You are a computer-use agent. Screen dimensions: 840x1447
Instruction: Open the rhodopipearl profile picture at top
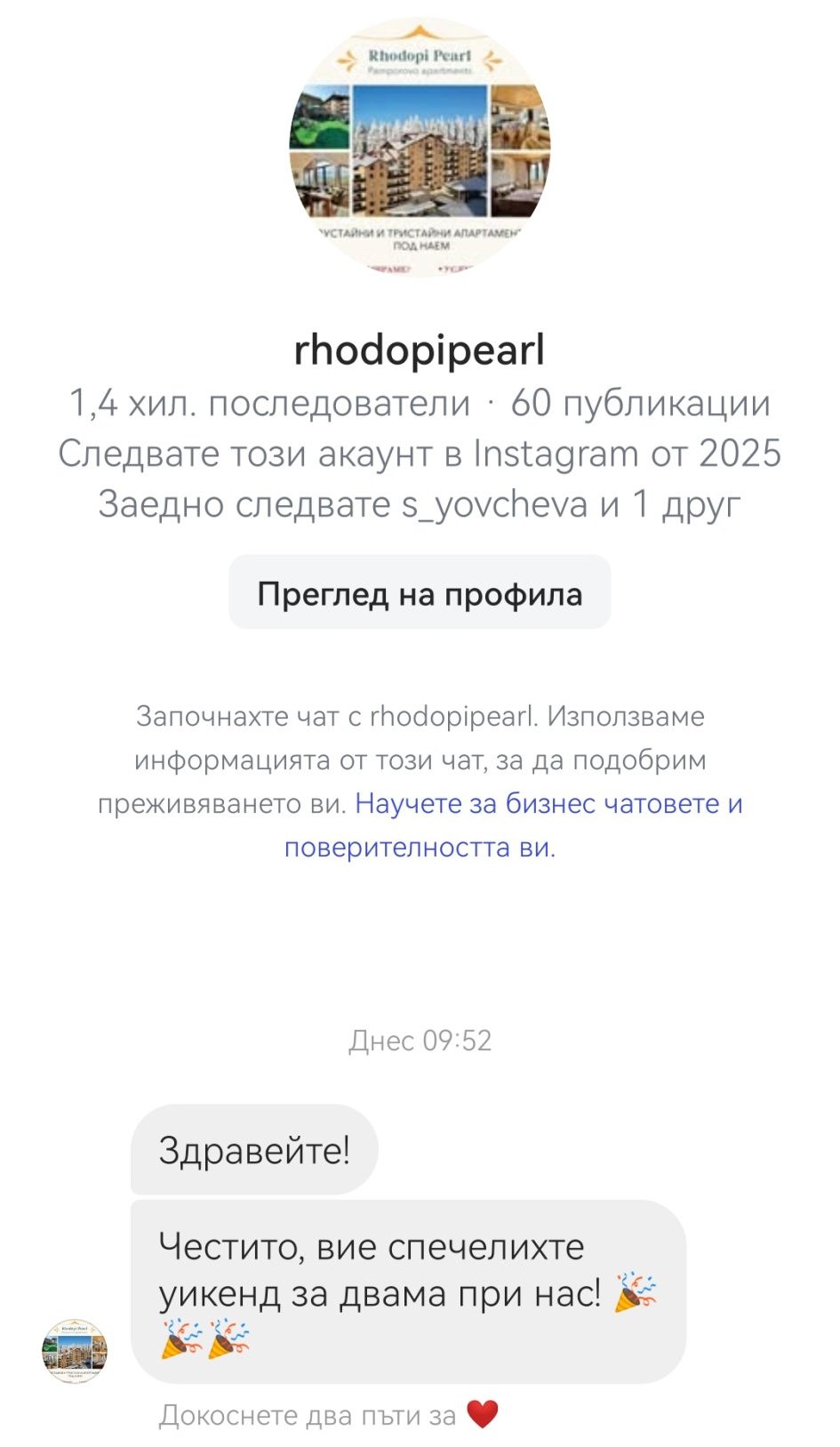click(x=420, y=148)
